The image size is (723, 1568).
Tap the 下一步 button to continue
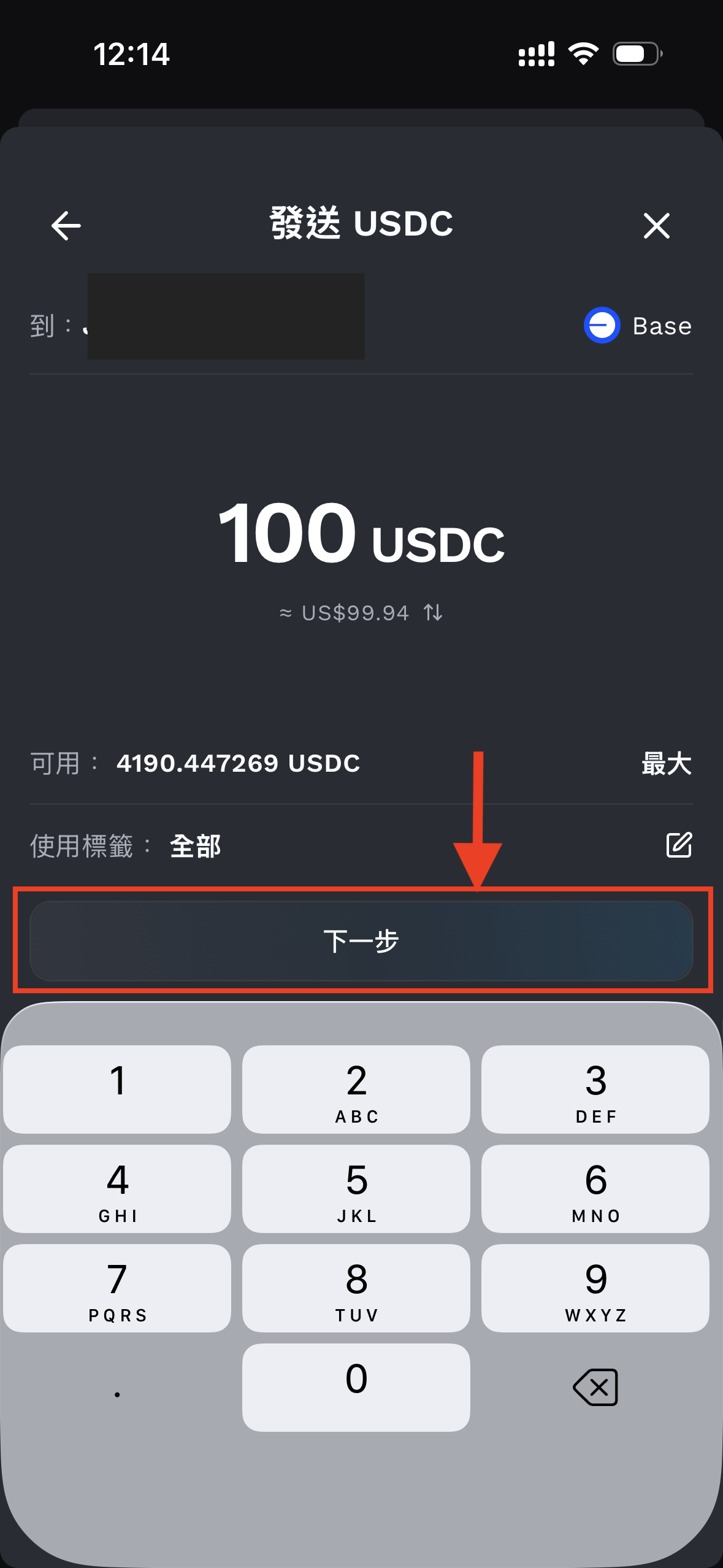(x=361, y=940)
